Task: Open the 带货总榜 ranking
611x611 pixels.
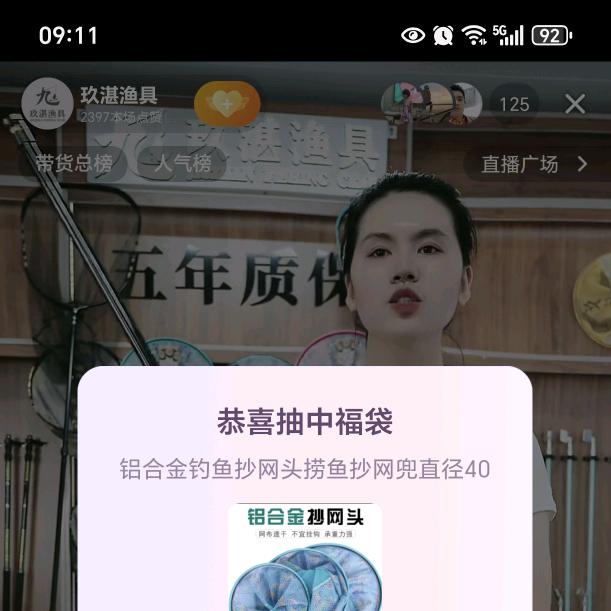Action: coord(74,164)
